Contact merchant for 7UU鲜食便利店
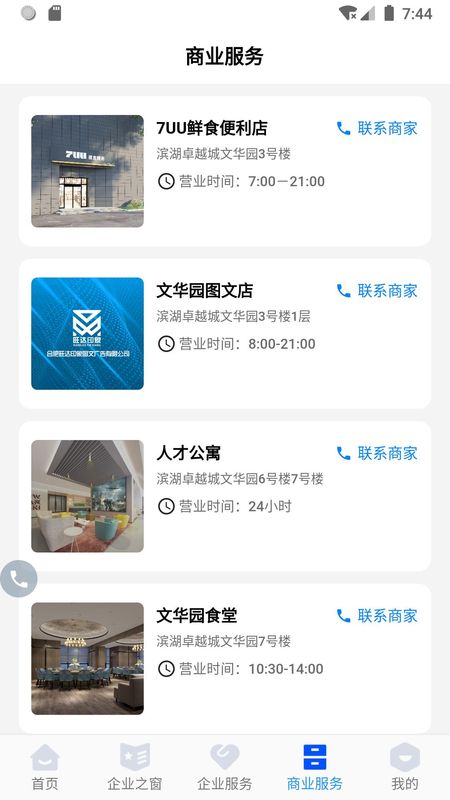The width and height of the screenshot is (450, 800). (377, 128)
